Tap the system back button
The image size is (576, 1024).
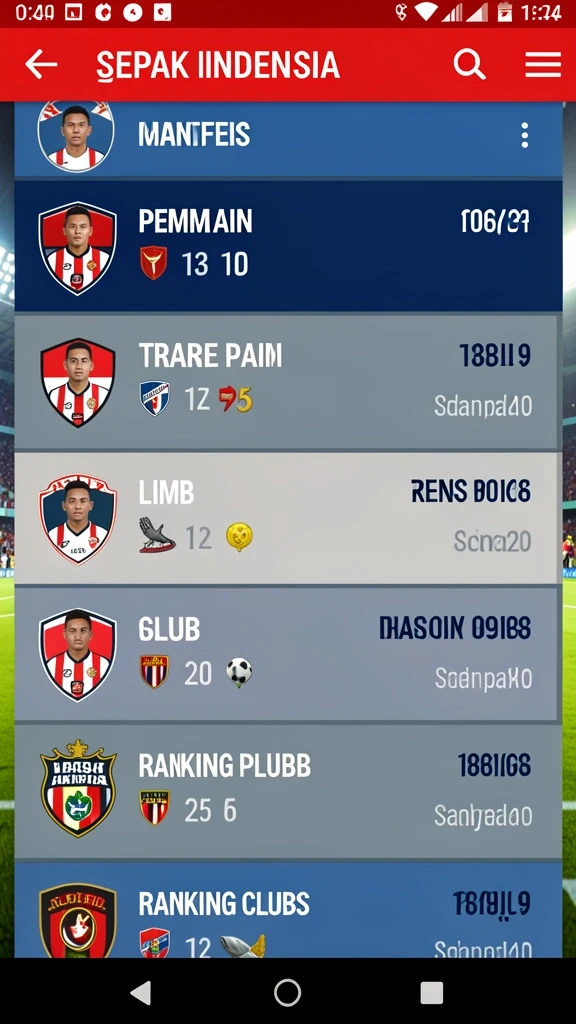pos(141,992)
